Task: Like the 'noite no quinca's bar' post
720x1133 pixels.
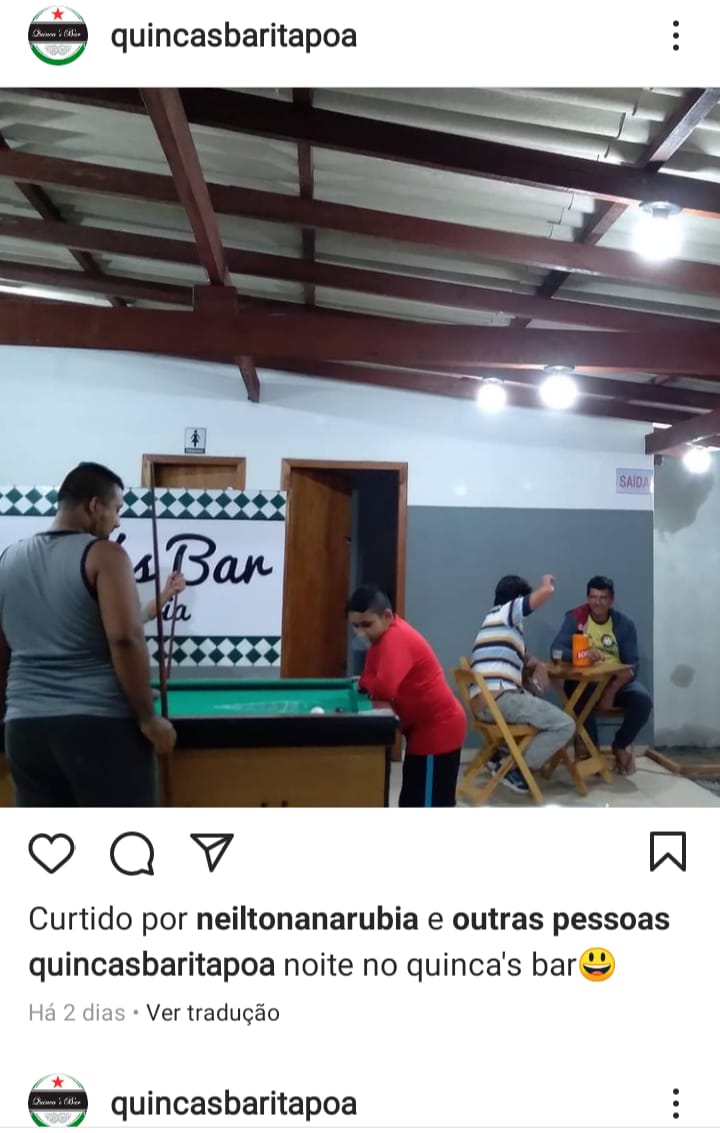Action: pos(51,853)
